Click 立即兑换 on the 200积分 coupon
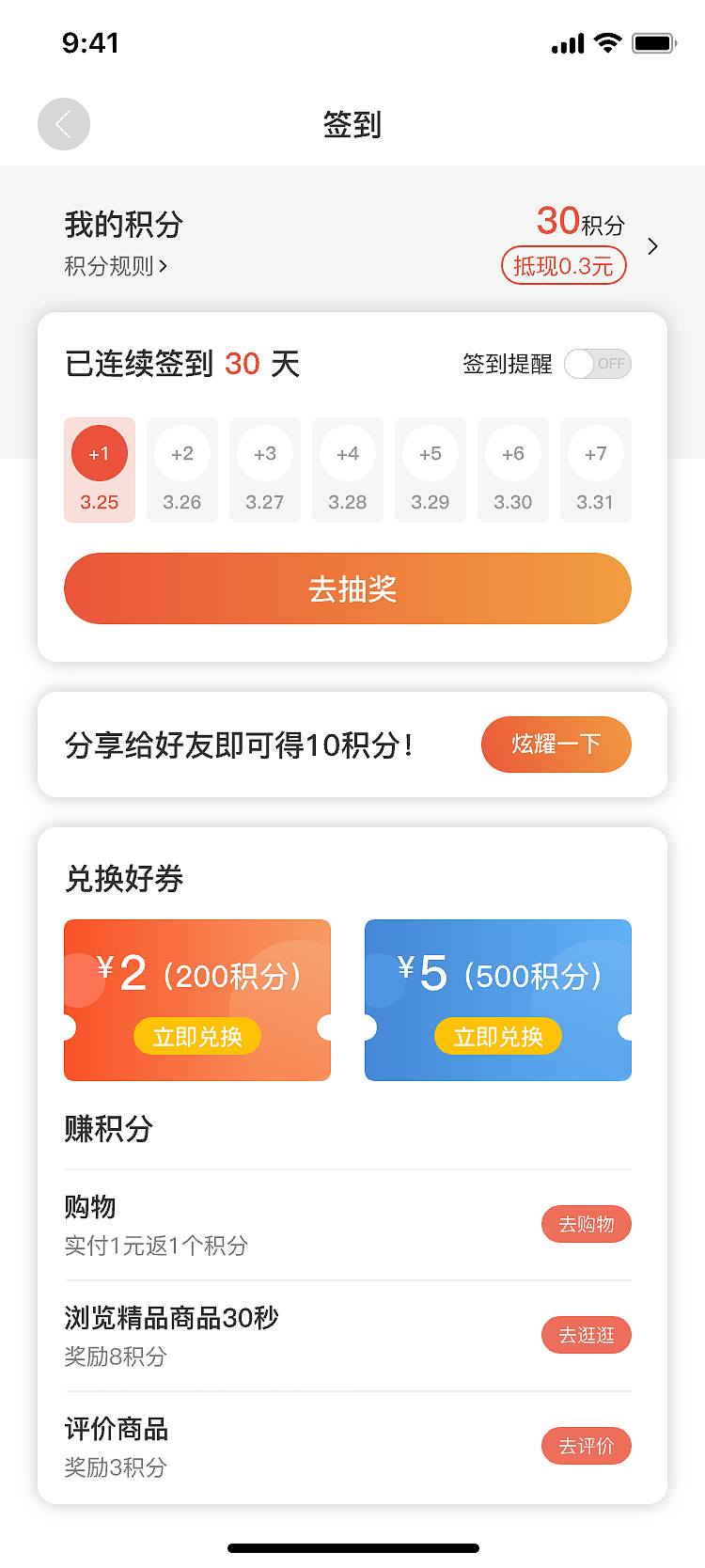Image resolution: width=705 pixels, height=1568 pixels. 197,1036
